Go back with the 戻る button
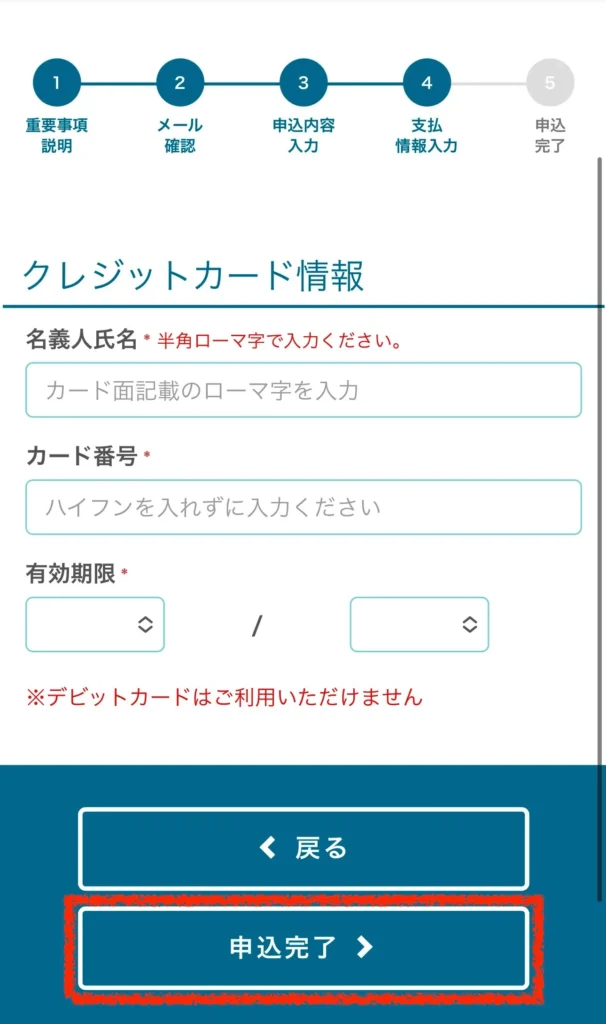606x1024 pixels. (x=303, y=848)
